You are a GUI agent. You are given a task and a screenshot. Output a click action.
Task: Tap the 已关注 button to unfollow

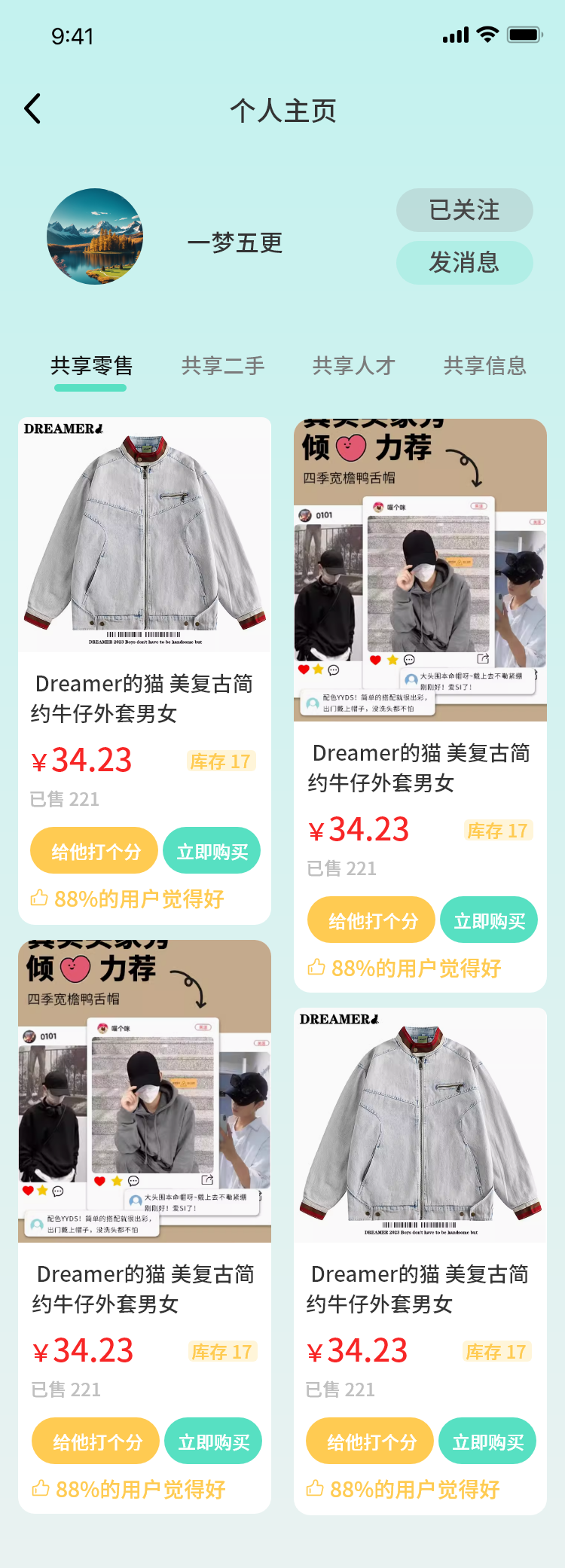(x=464, y=210)
